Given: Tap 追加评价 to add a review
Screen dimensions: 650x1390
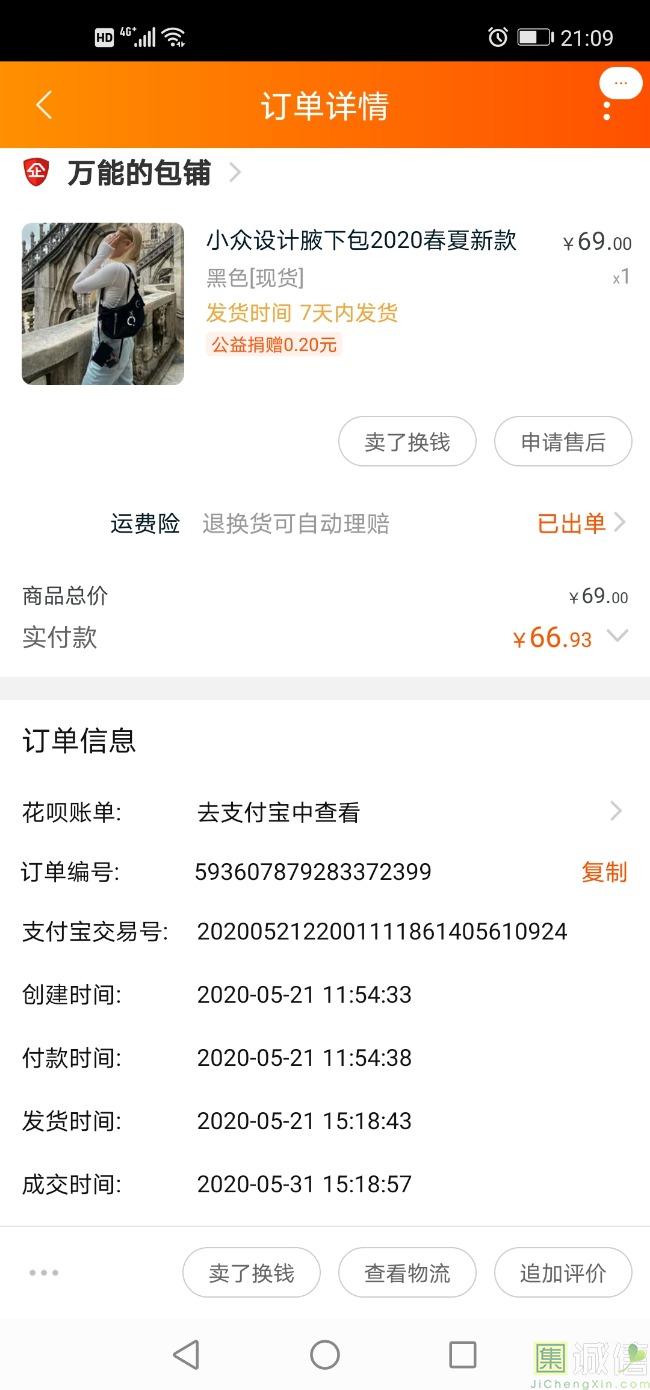Looking at the screenshot, I should pos(563,1273).
